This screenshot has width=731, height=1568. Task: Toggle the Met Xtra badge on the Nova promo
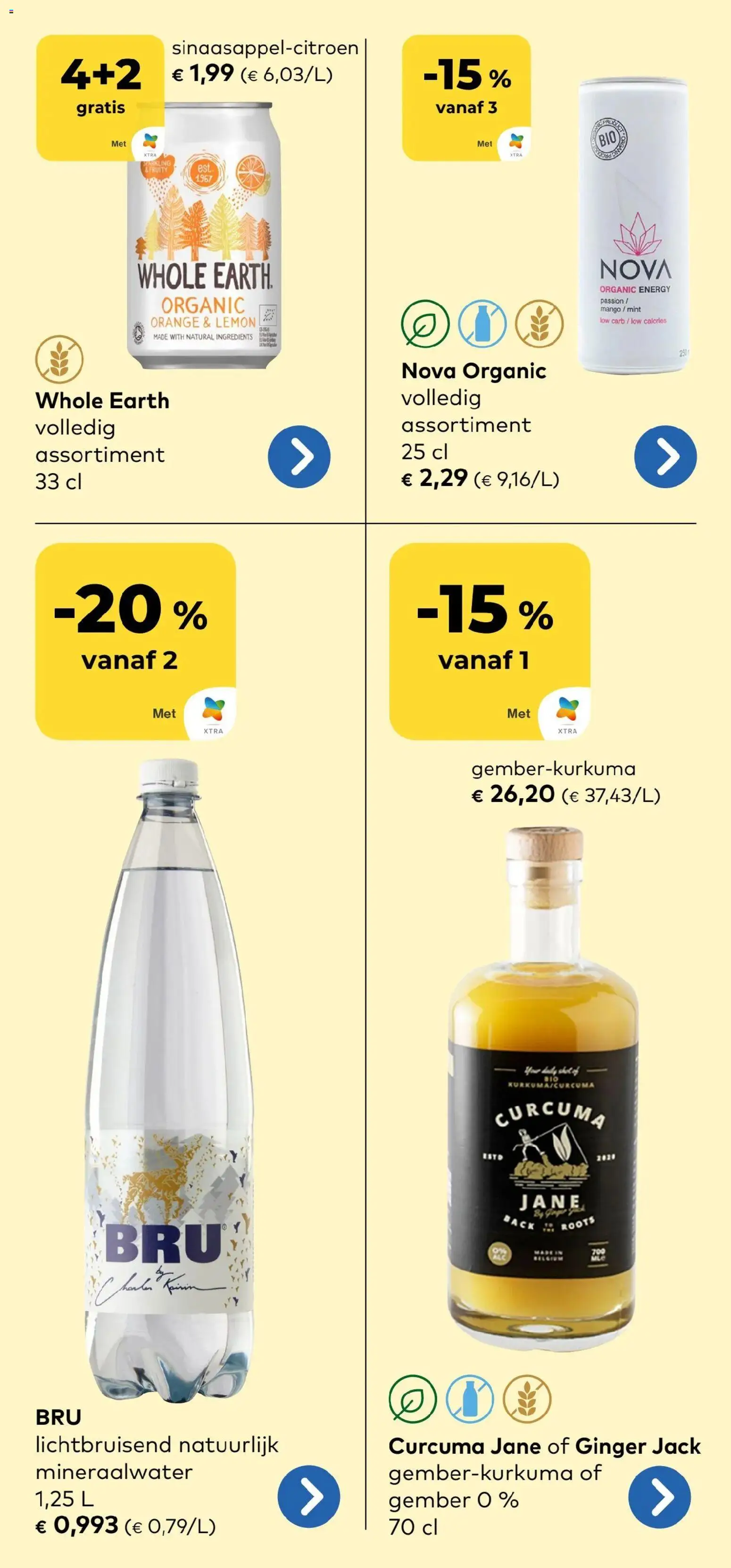(515, 143)
